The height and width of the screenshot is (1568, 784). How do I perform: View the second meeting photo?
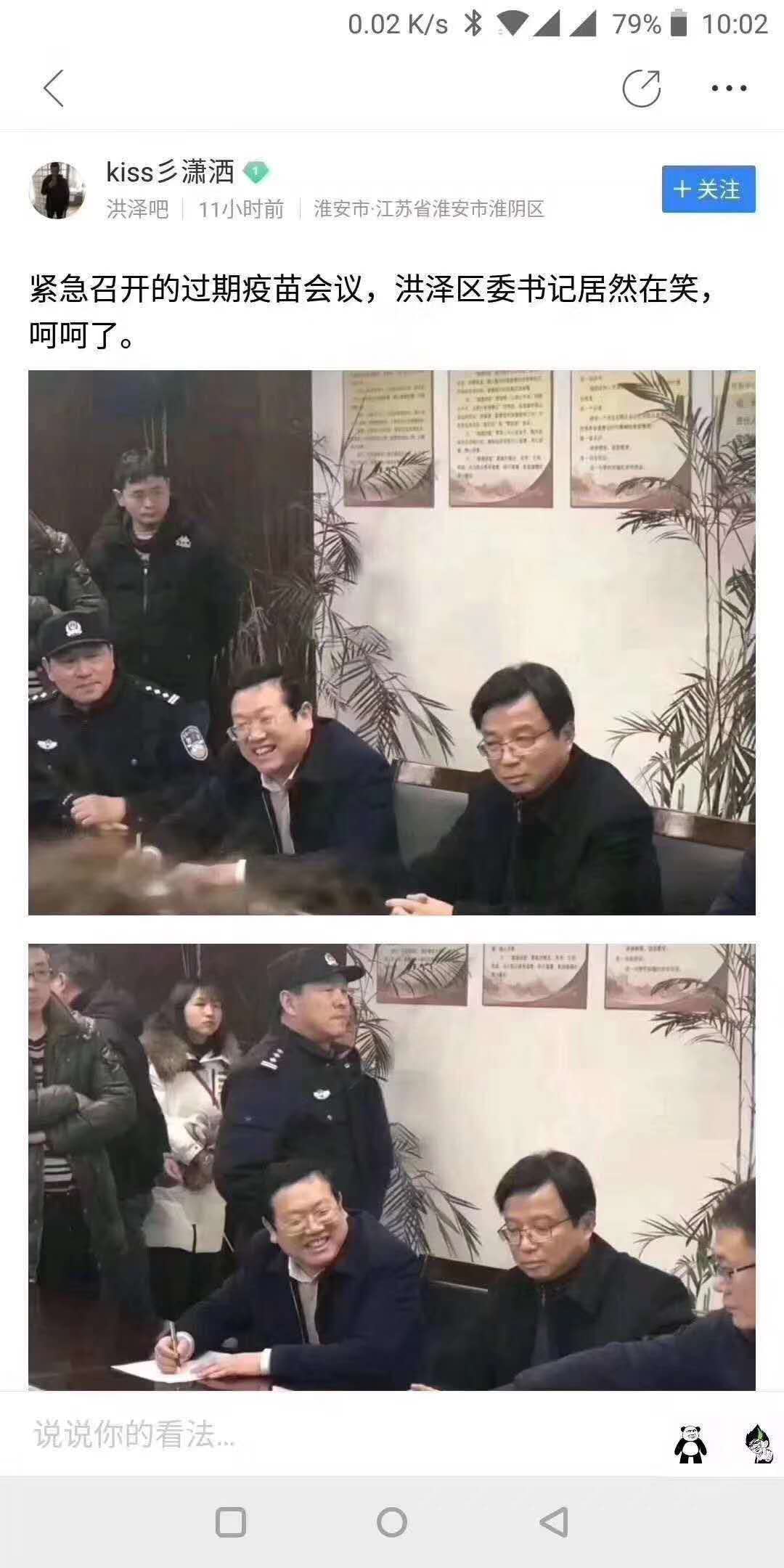[392, 1167]
